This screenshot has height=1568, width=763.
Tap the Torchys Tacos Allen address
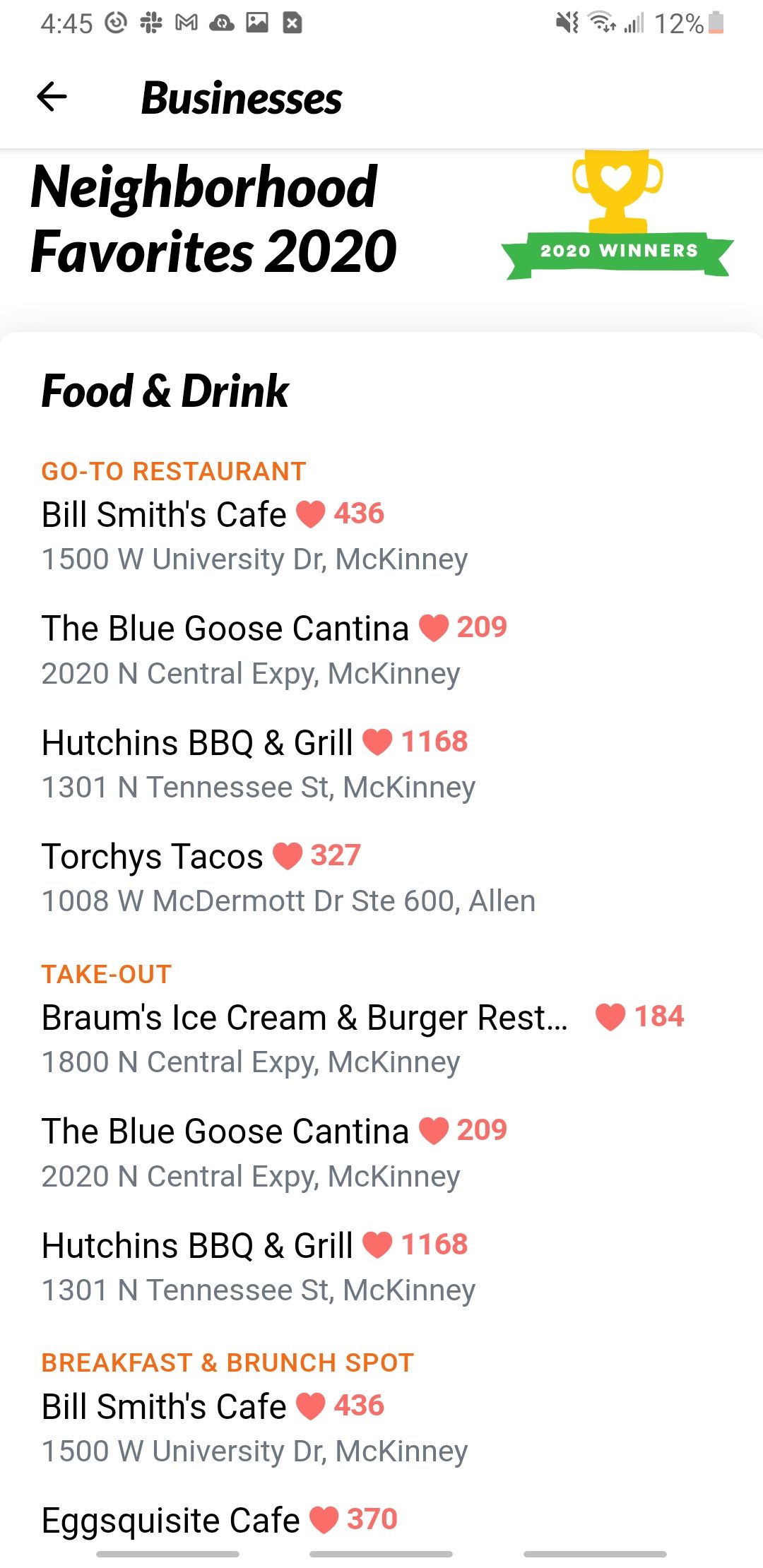point(288,900)
